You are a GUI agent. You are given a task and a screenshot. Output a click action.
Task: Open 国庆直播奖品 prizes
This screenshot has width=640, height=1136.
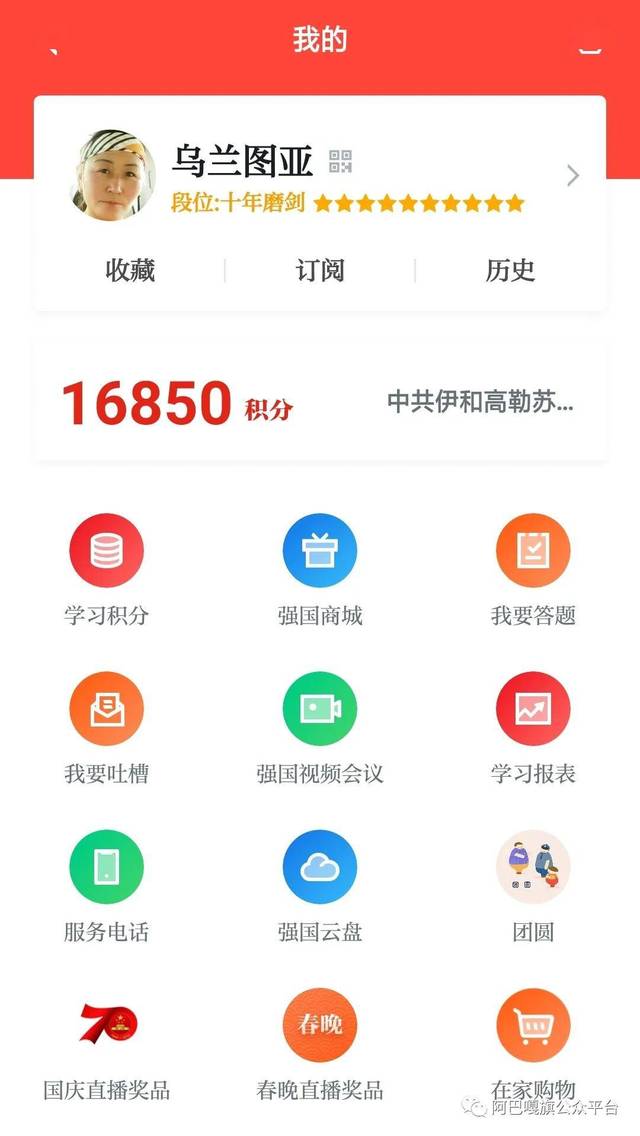click(x=106, y=1025)
